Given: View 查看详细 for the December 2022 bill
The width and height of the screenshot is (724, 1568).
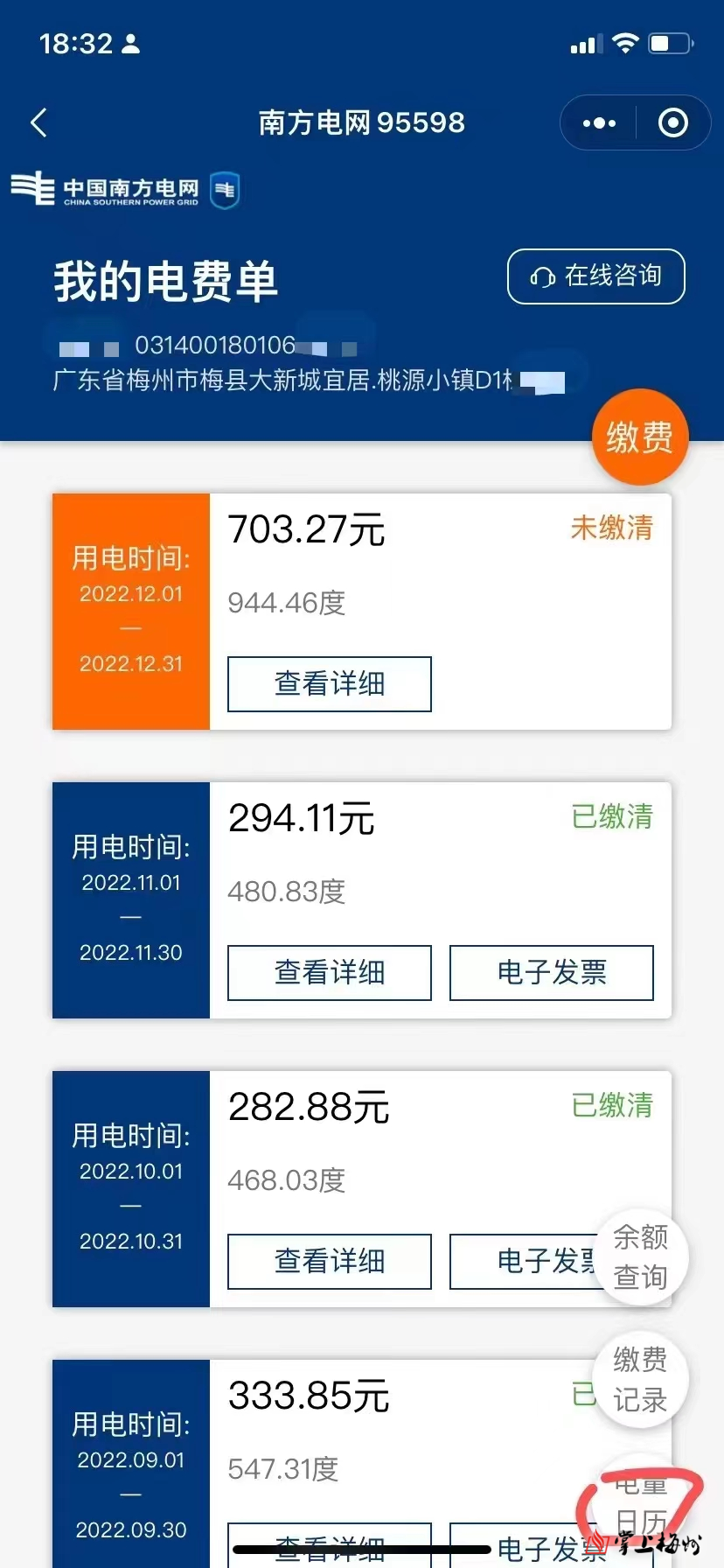Looking at the screenshot, I should (329, 684).
